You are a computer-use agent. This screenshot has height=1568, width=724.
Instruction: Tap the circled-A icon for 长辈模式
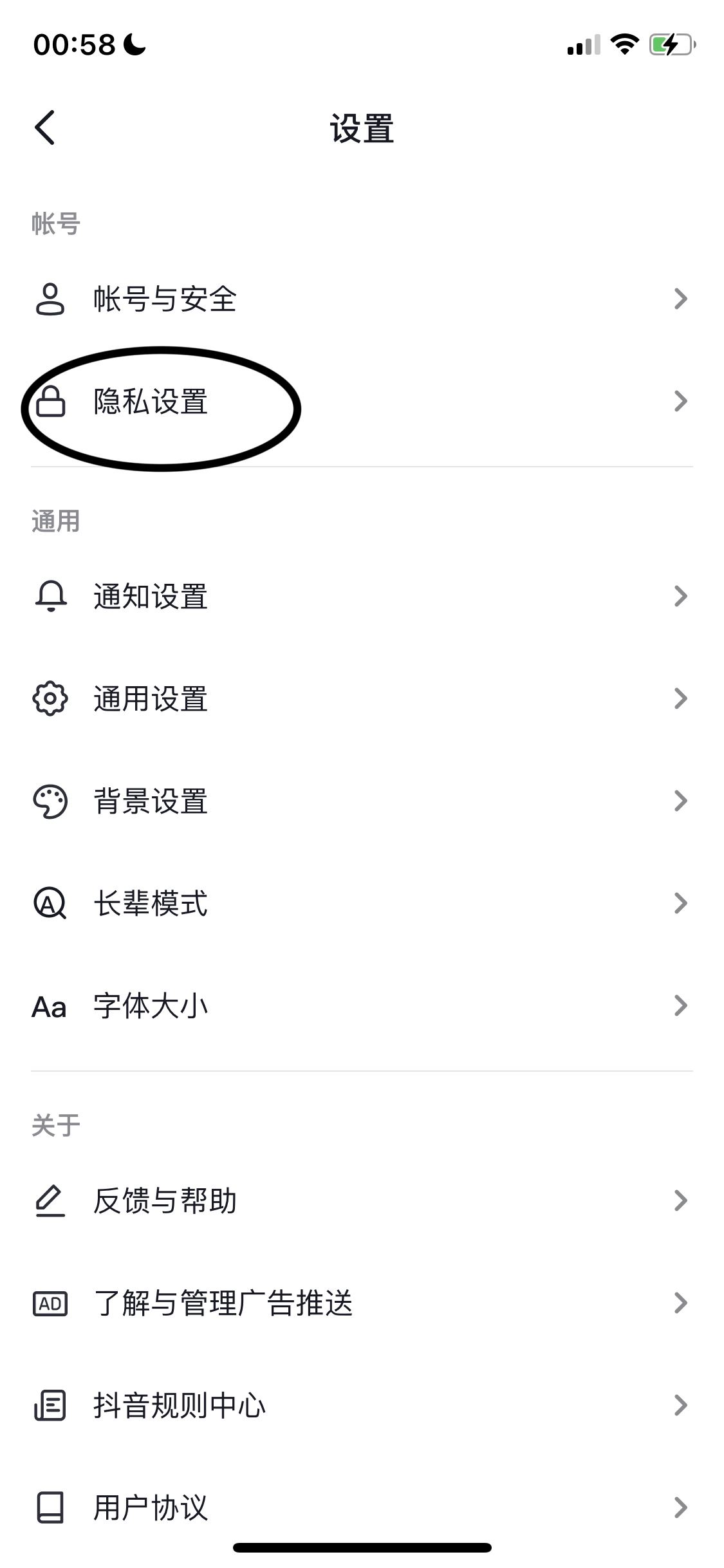50,904
